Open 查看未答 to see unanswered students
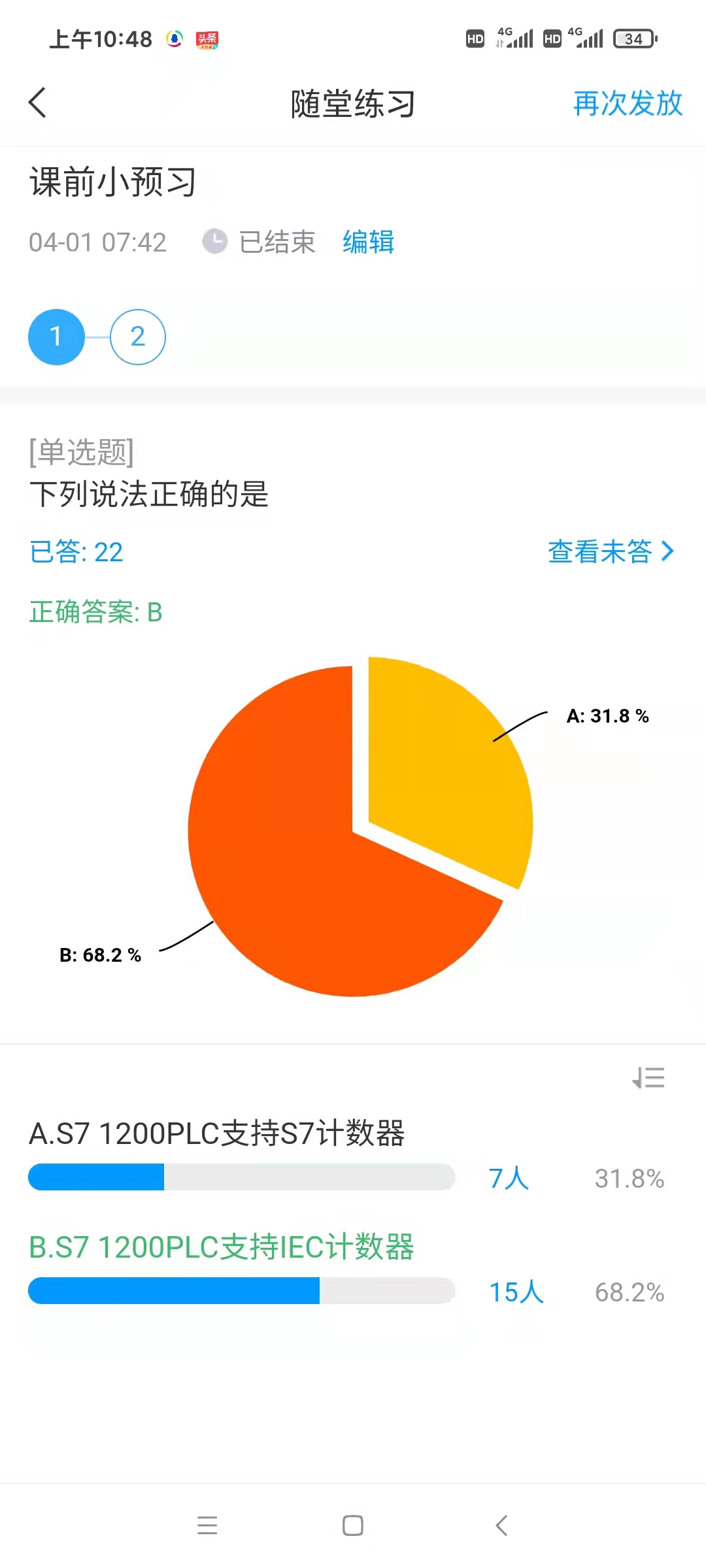Image resolution: width=706 pixels, height=1568 pixels. coord(611,551)
